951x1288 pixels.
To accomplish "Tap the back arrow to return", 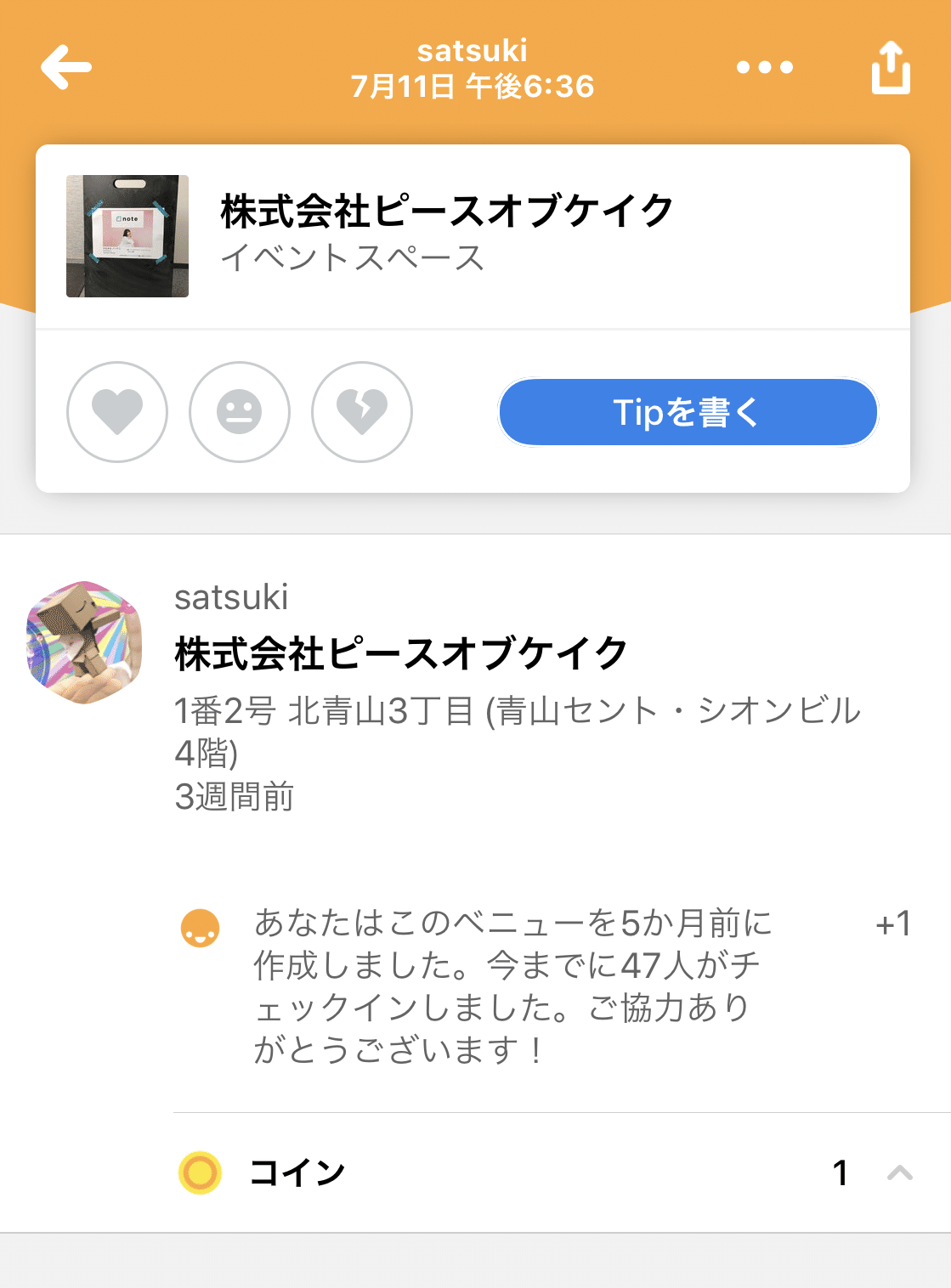I will (x=66, y=66).
